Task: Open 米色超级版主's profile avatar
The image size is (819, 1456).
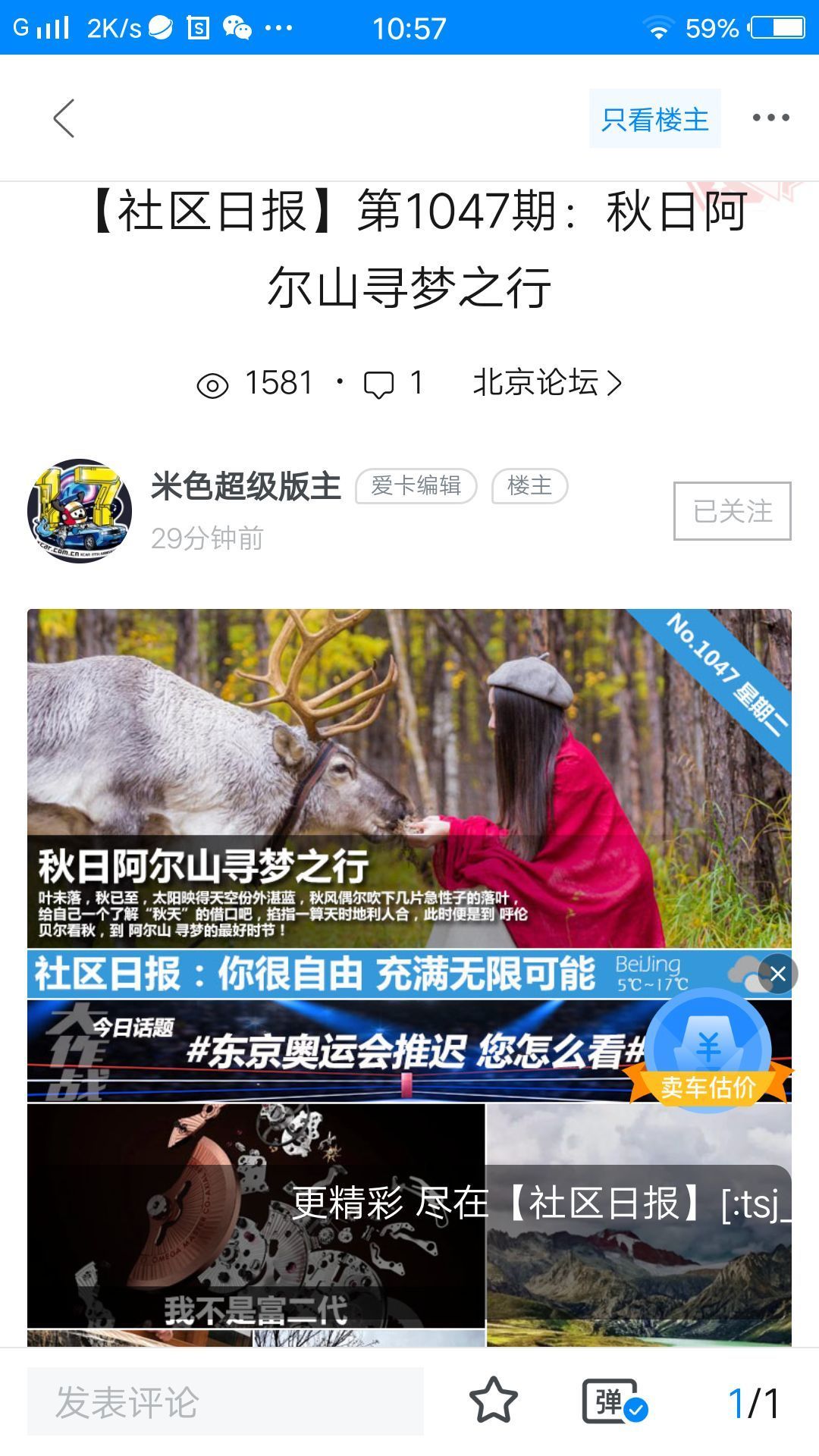Action: click(x=80, y=510)
